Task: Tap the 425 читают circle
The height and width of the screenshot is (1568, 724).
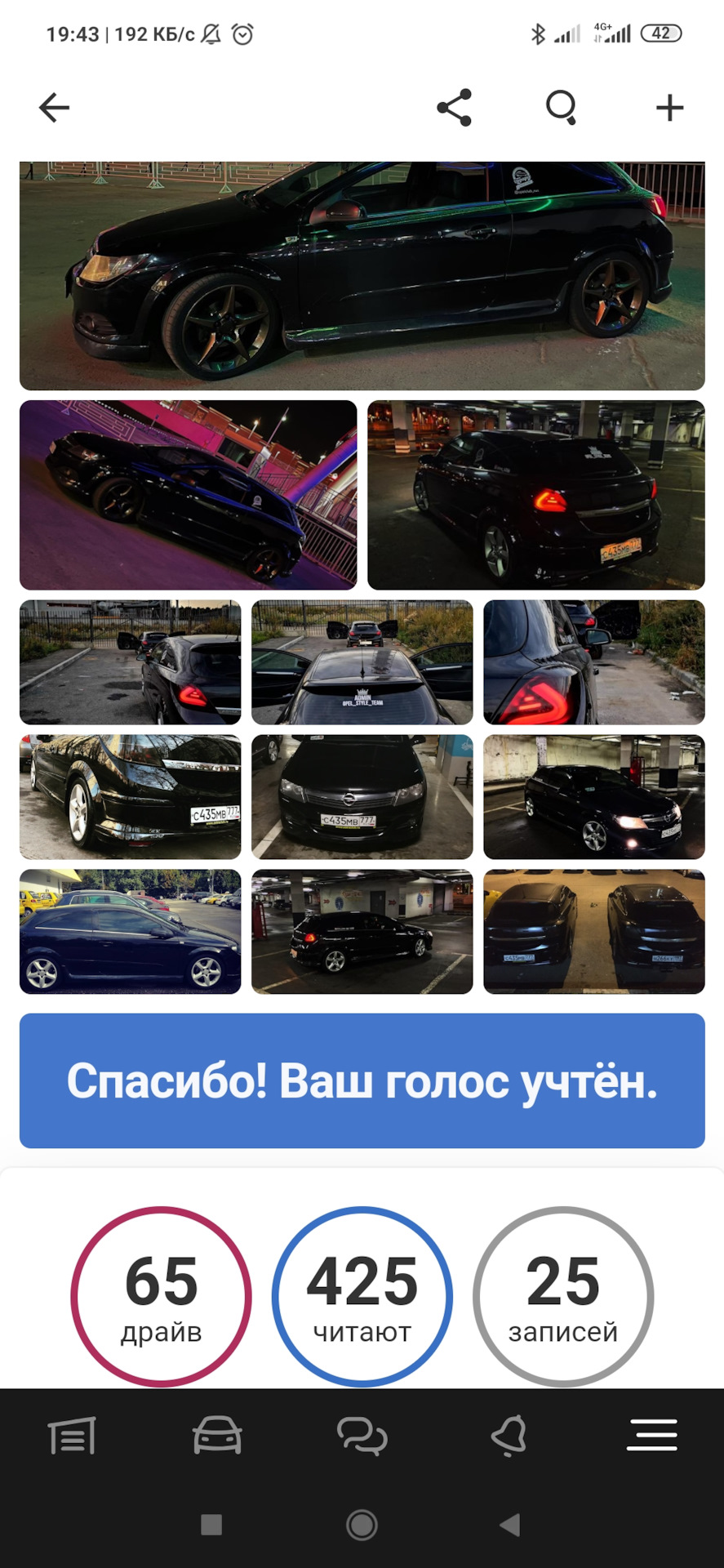Action: 362,1296
